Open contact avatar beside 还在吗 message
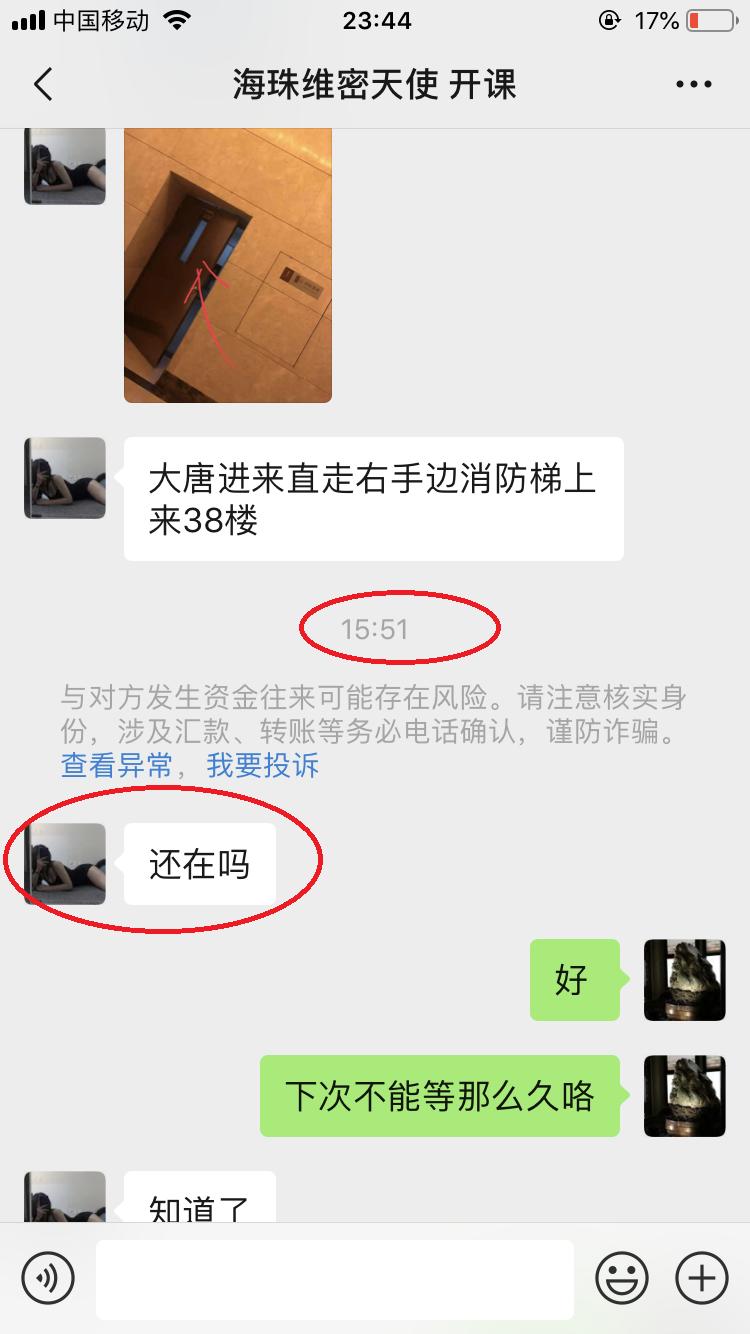Image resolution: width=750 pixels, height=1334 pixels. pyautogui.click(x=65, y=864)
